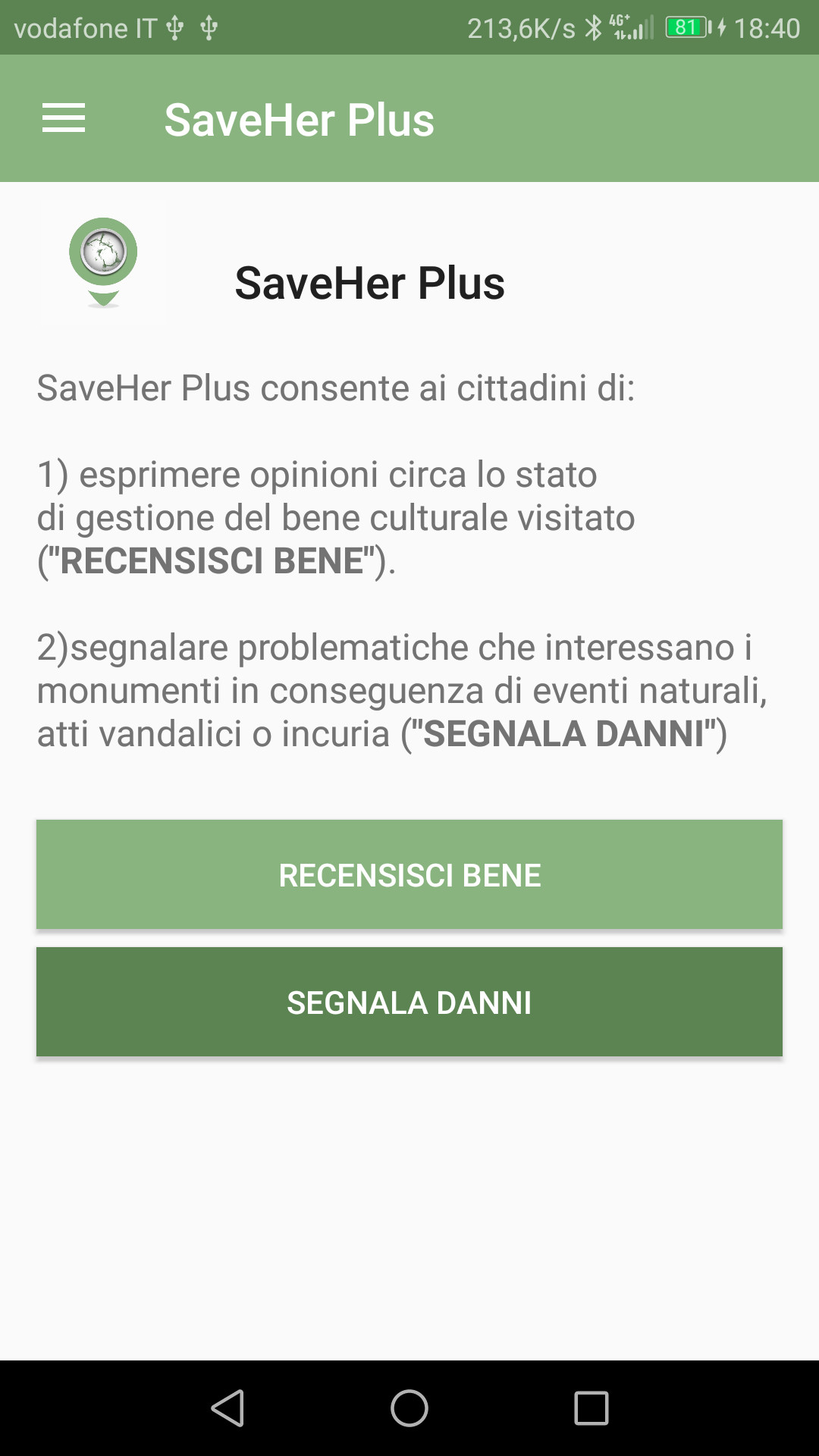
Task: Tap the RECENSISCI BENE button
Action: [x=409, y=874]
